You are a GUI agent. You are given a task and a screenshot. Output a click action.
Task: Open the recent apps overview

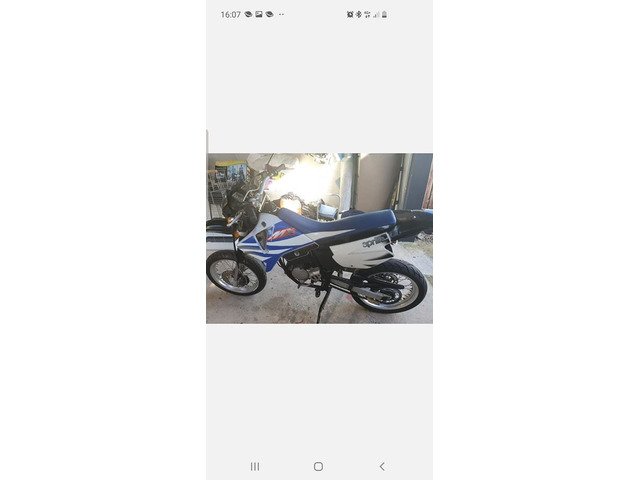pyautogui.click(x=255, y=466)
